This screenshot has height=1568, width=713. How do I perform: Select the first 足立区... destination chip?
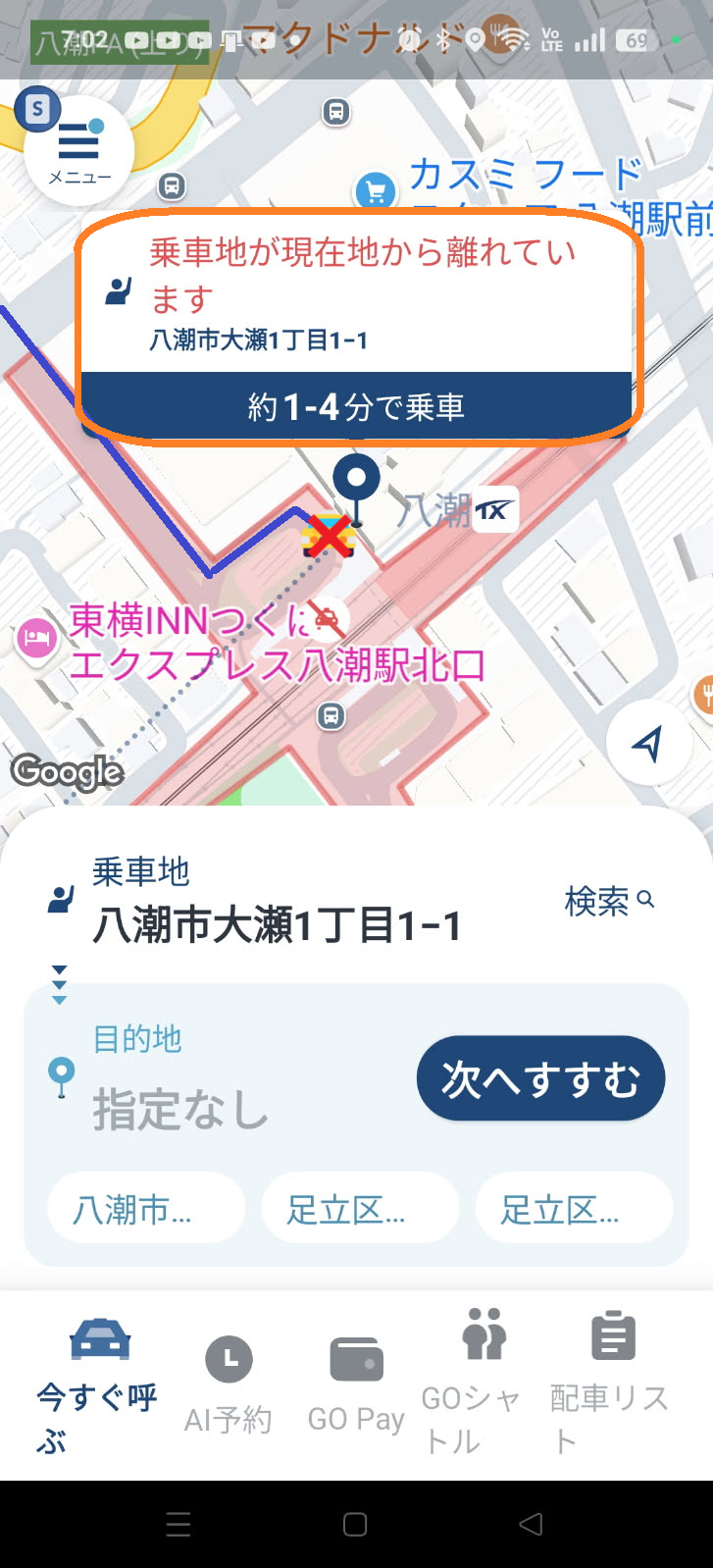360,1208
